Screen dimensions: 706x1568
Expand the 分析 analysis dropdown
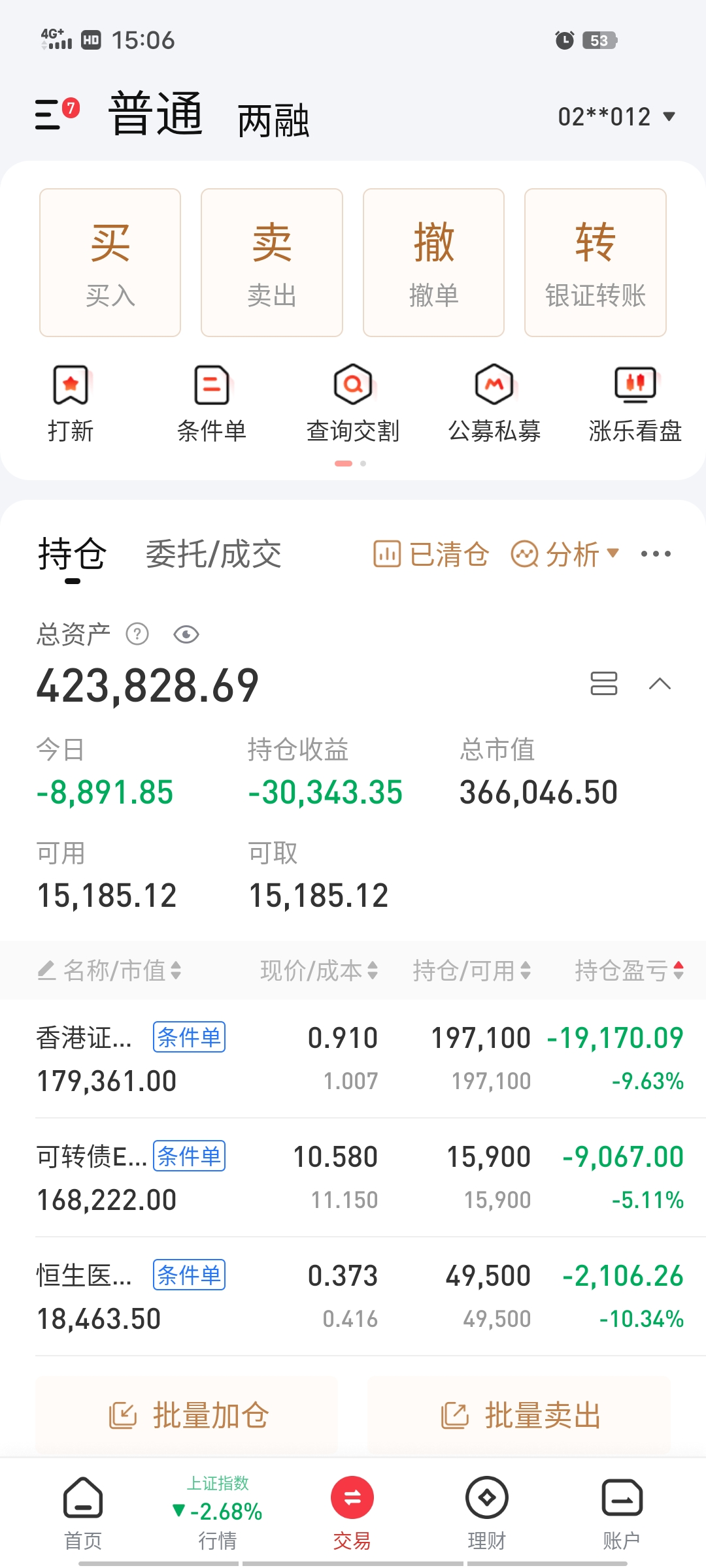(565, 555)
